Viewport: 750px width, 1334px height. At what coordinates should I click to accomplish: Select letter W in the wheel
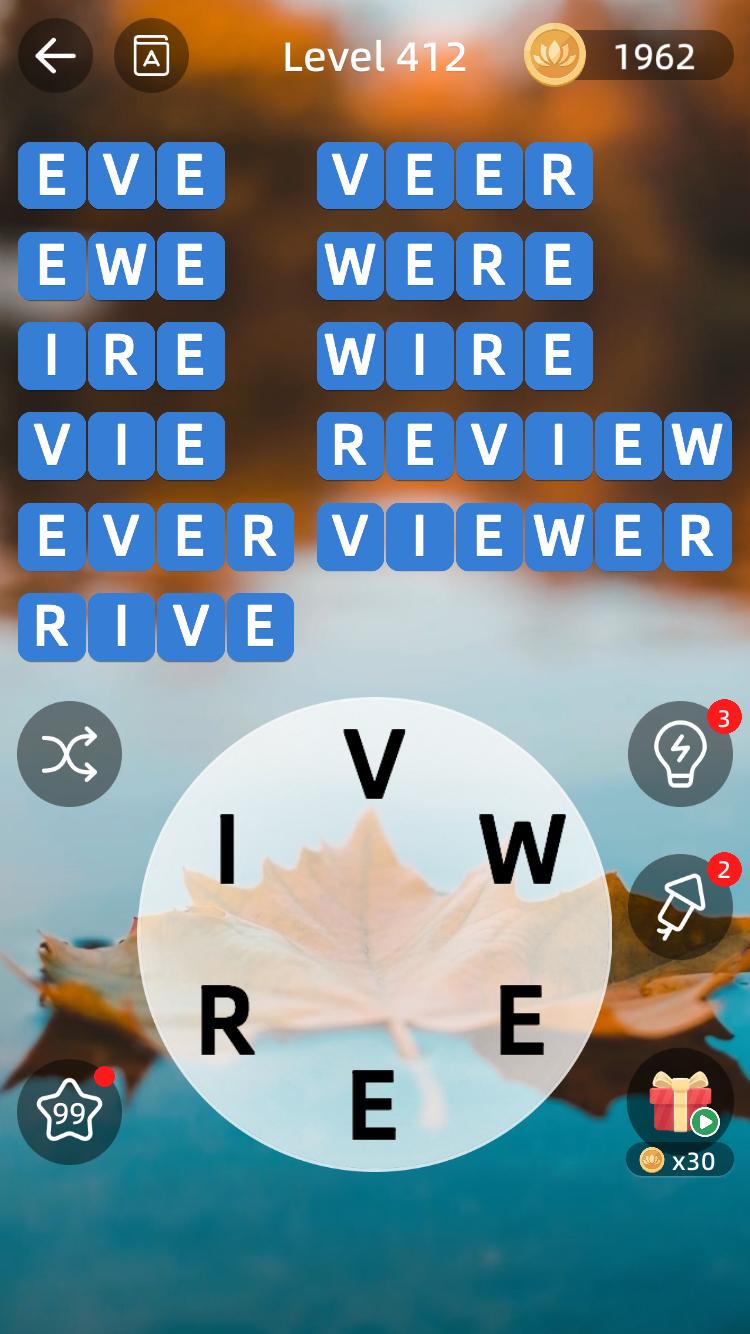(522, 850)
